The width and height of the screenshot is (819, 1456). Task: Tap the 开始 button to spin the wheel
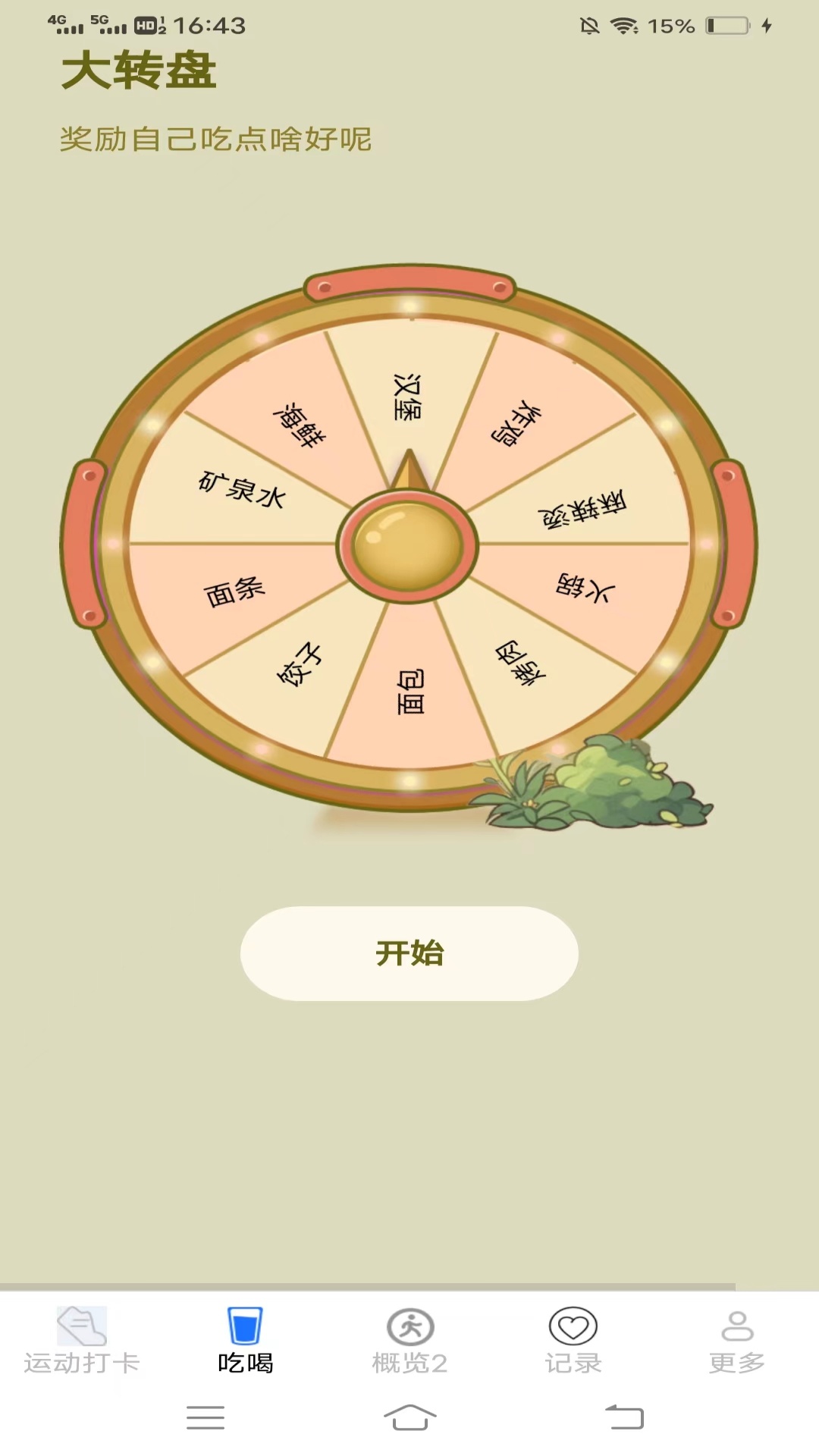click(x=409, y=953)
